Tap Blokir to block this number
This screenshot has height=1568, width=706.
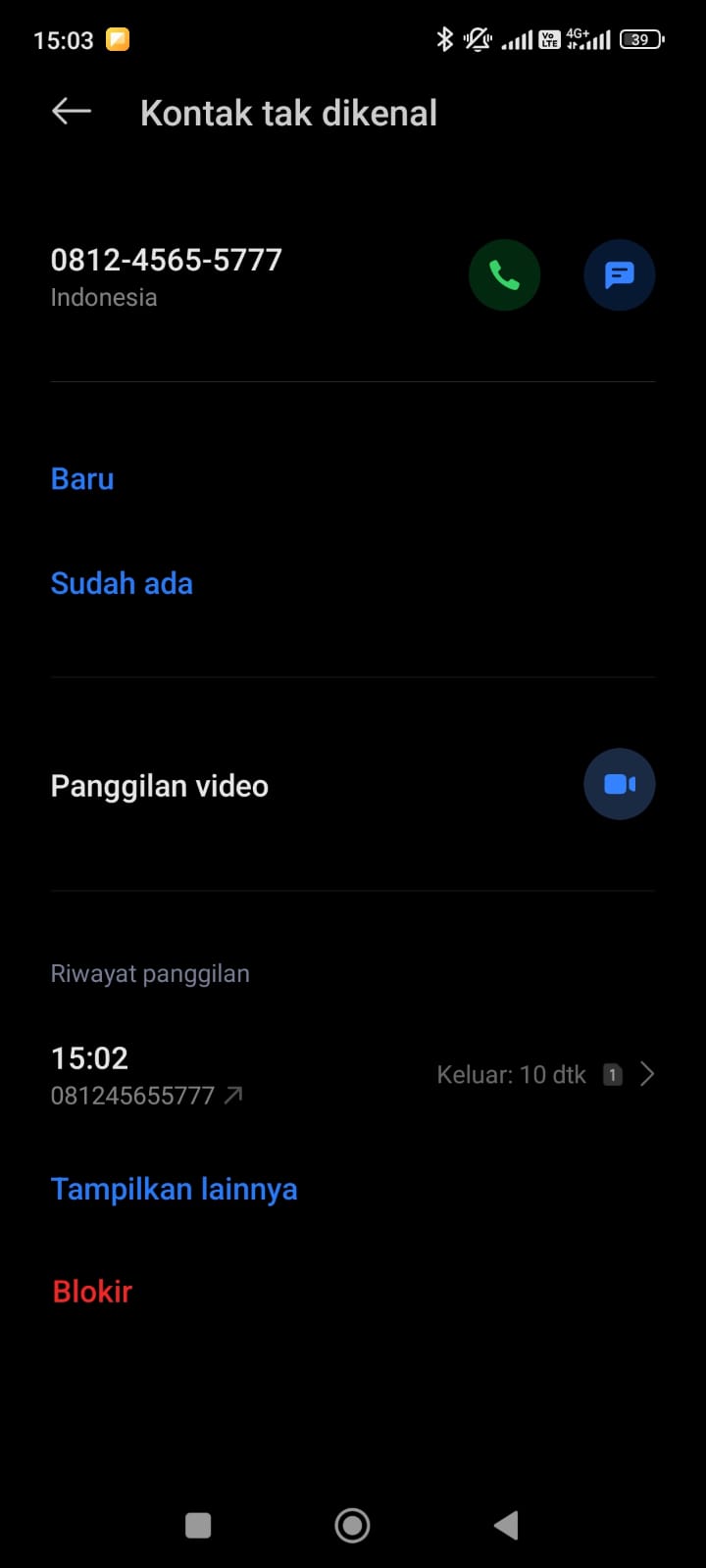point(91,1291)
